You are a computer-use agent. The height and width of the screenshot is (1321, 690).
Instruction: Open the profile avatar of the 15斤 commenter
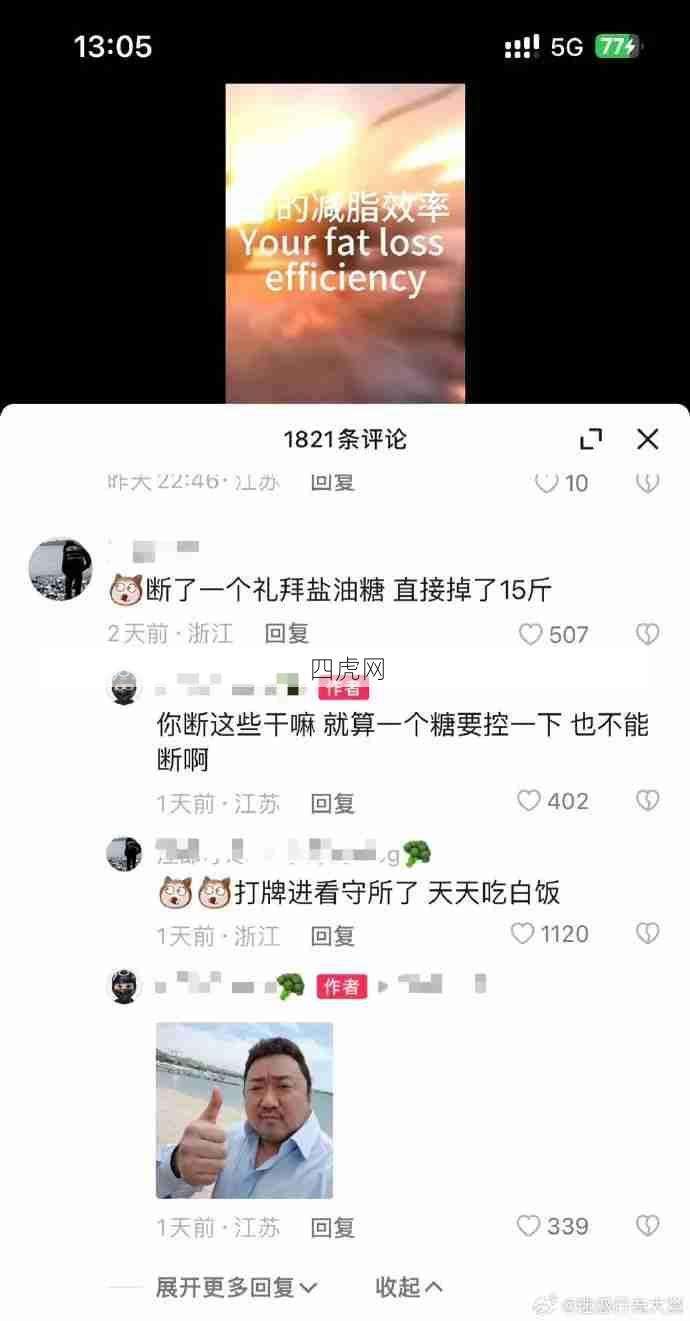[x=60, y=569]
